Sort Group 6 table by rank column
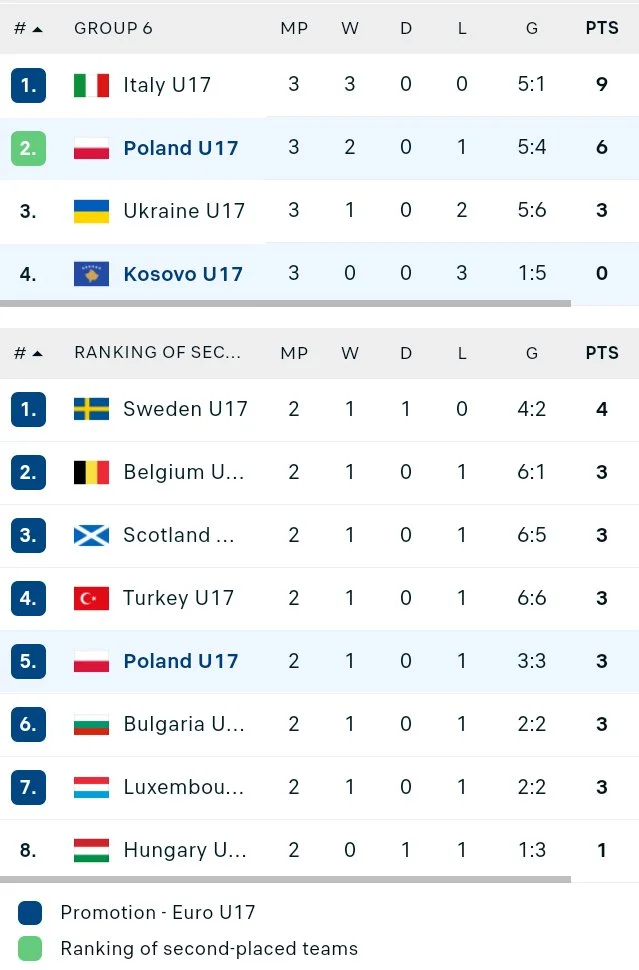The width and height of the screenshot is (639, 970). point(28,29)
